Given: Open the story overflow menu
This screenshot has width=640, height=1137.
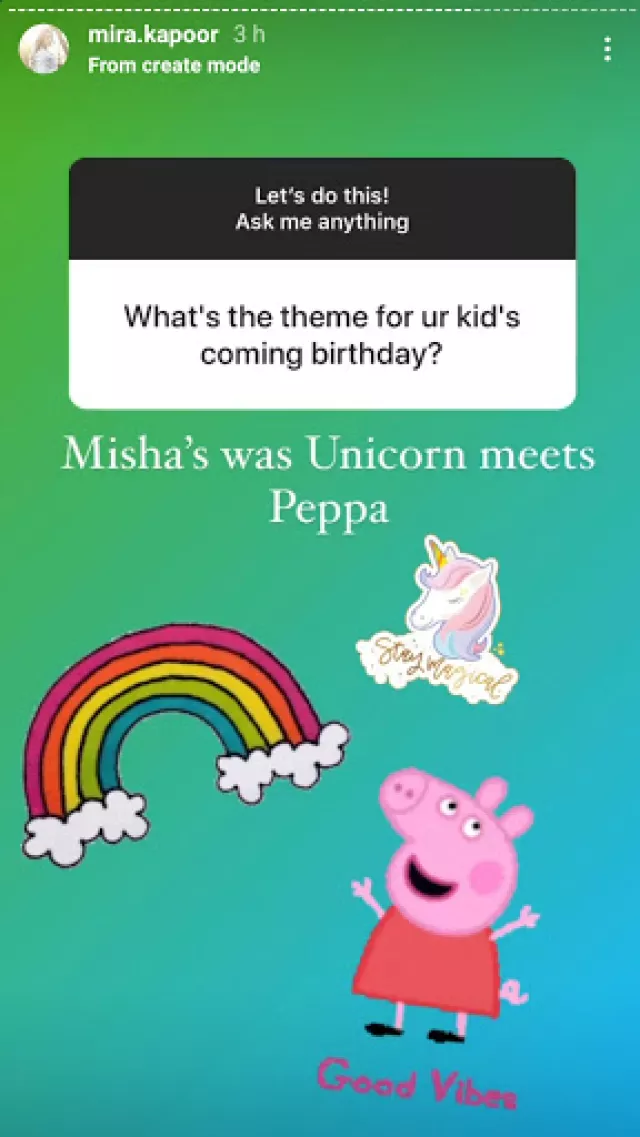Looking at the screenshot, I should coord(607,49).
